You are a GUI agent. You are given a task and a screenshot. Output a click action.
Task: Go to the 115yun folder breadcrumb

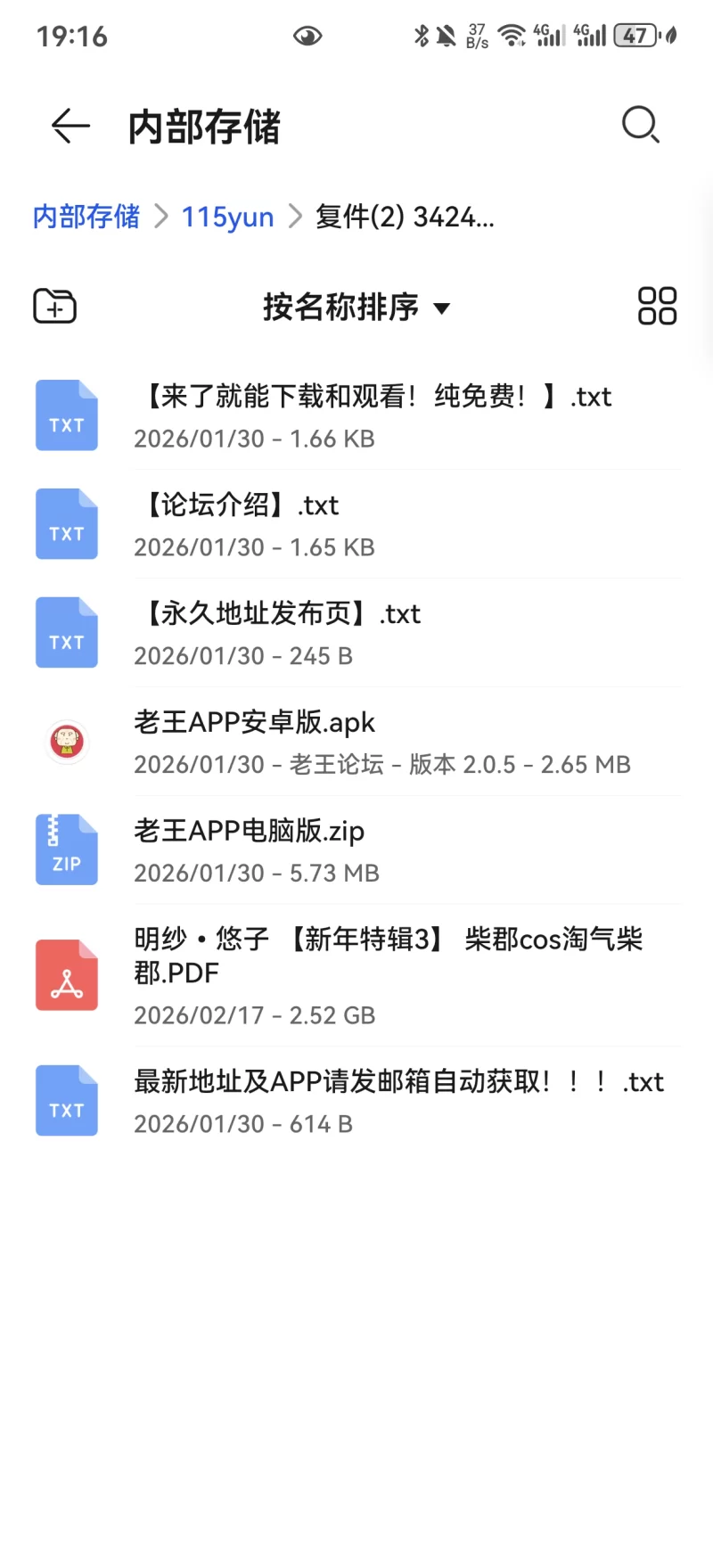coord(227,217)
